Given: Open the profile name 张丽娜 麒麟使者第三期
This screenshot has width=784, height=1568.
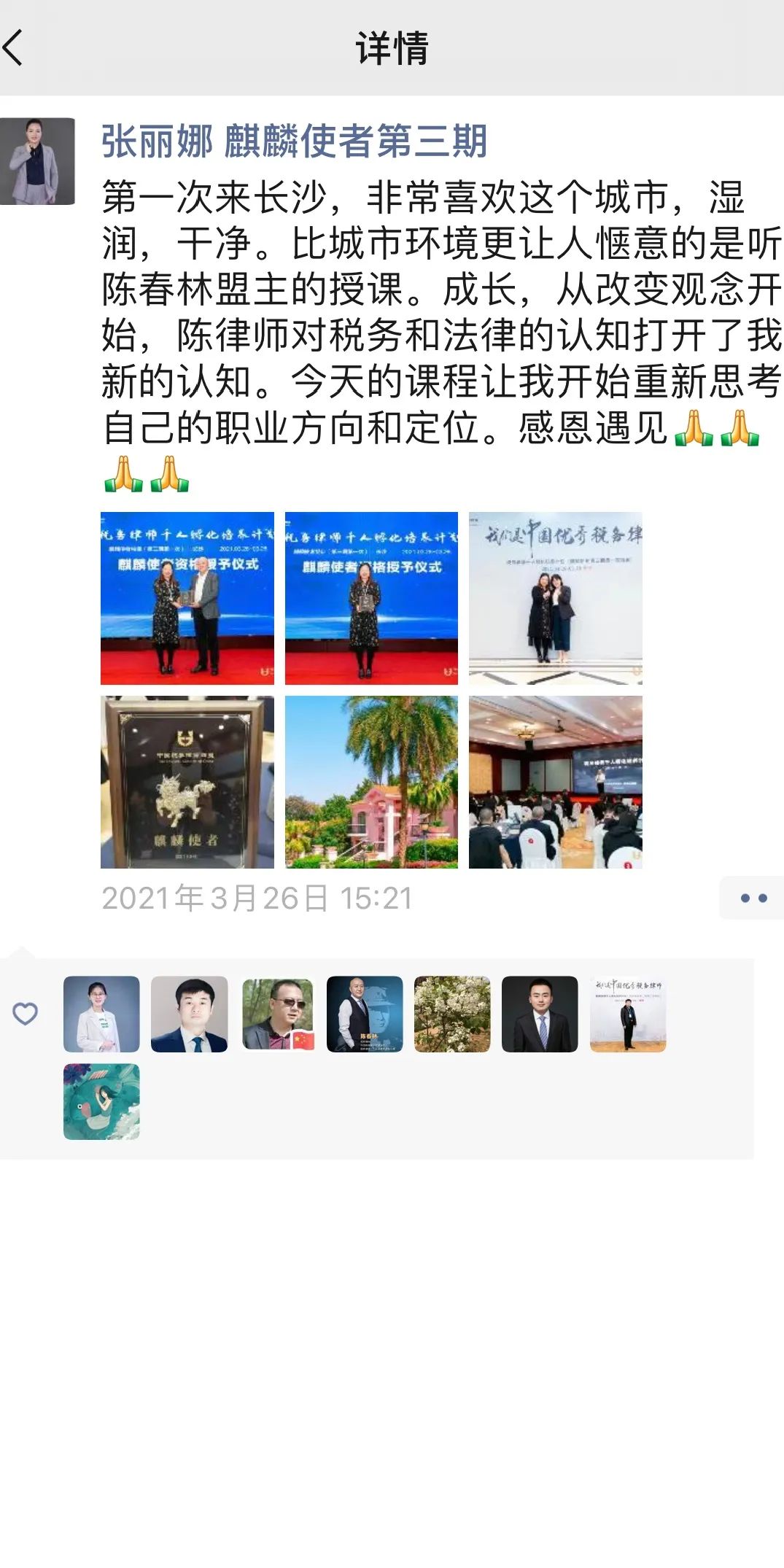Looking at the screenshot, I should pos(294,141).
